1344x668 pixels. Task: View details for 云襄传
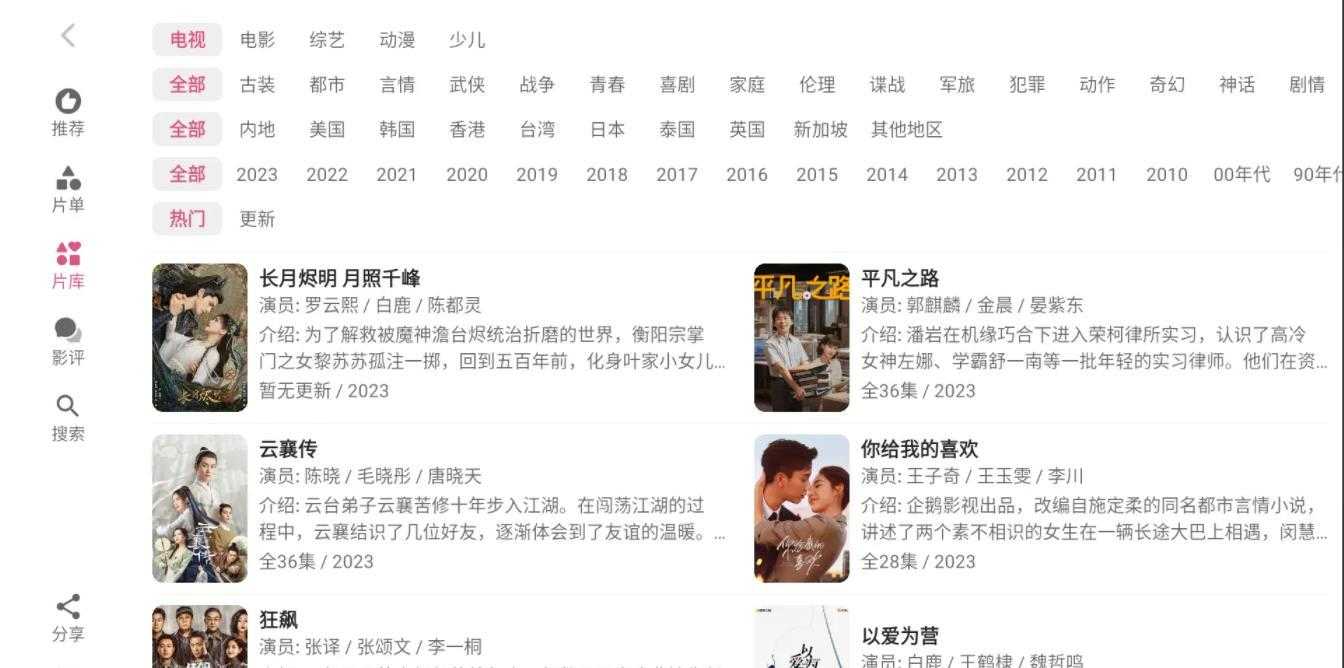click(287, 449)
